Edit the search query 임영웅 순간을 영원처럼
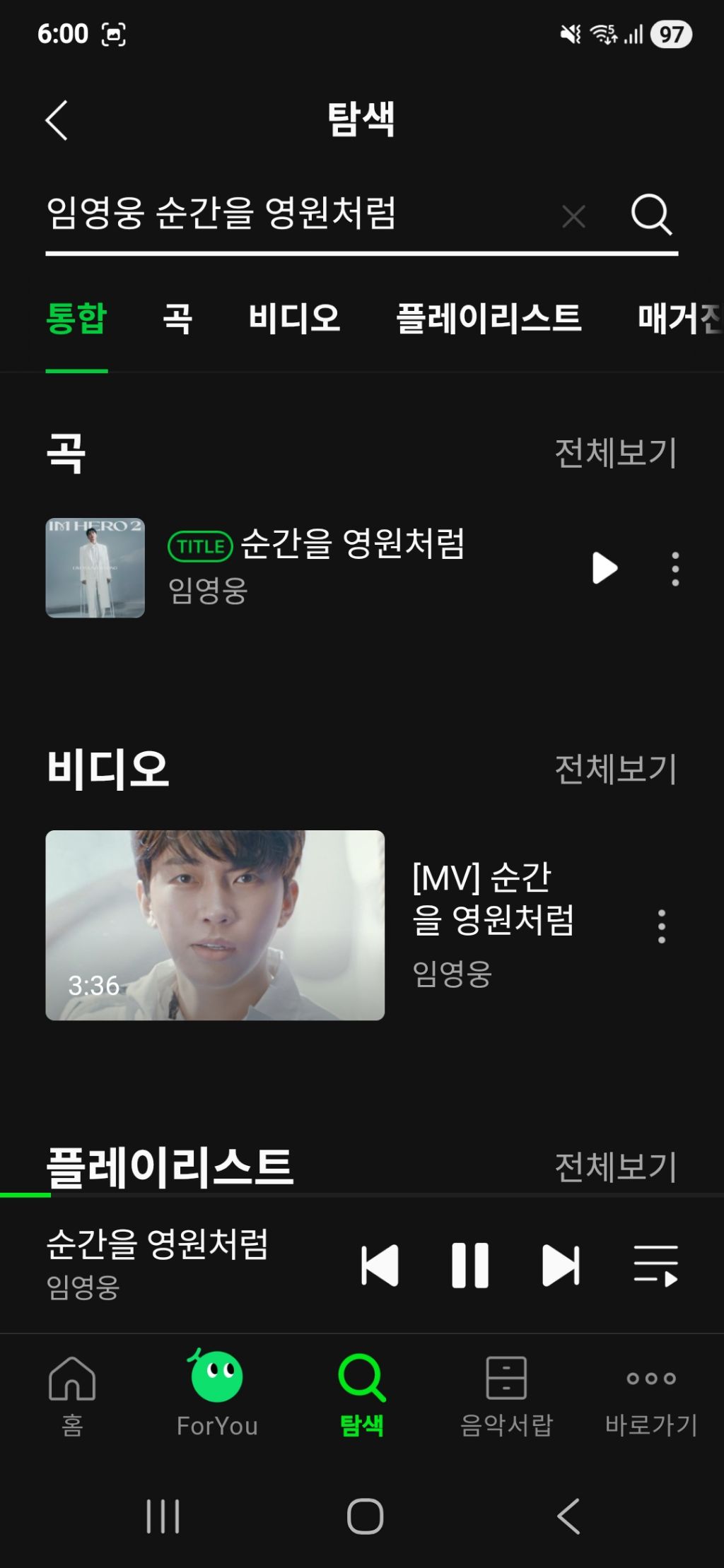This screenshot has width=724, height=1568. [297, 213]
